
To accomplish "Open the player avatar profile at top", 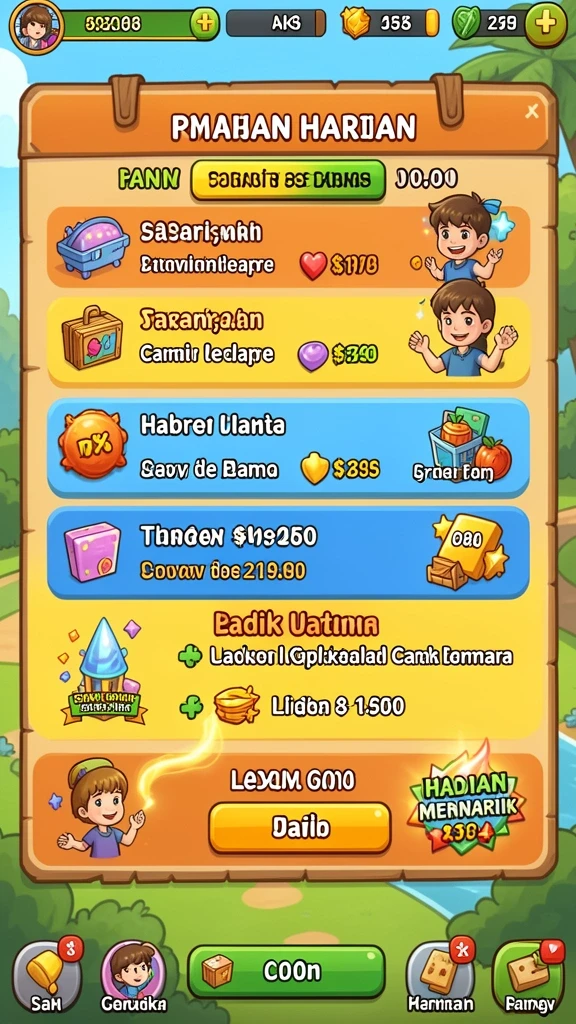I will pos(36,25).
